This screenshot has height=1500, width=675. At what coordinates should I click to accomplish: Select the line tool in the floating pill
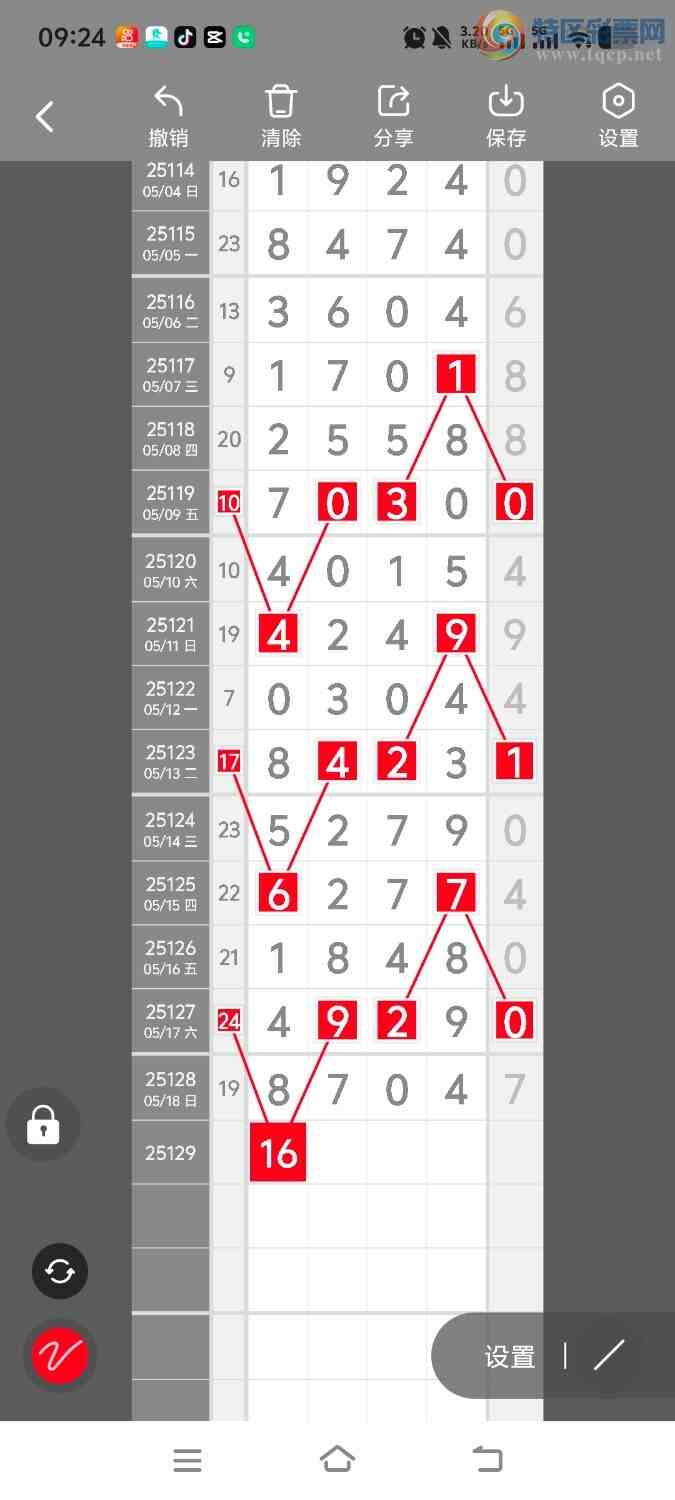pyautogui.click(x=608, y=1356)
